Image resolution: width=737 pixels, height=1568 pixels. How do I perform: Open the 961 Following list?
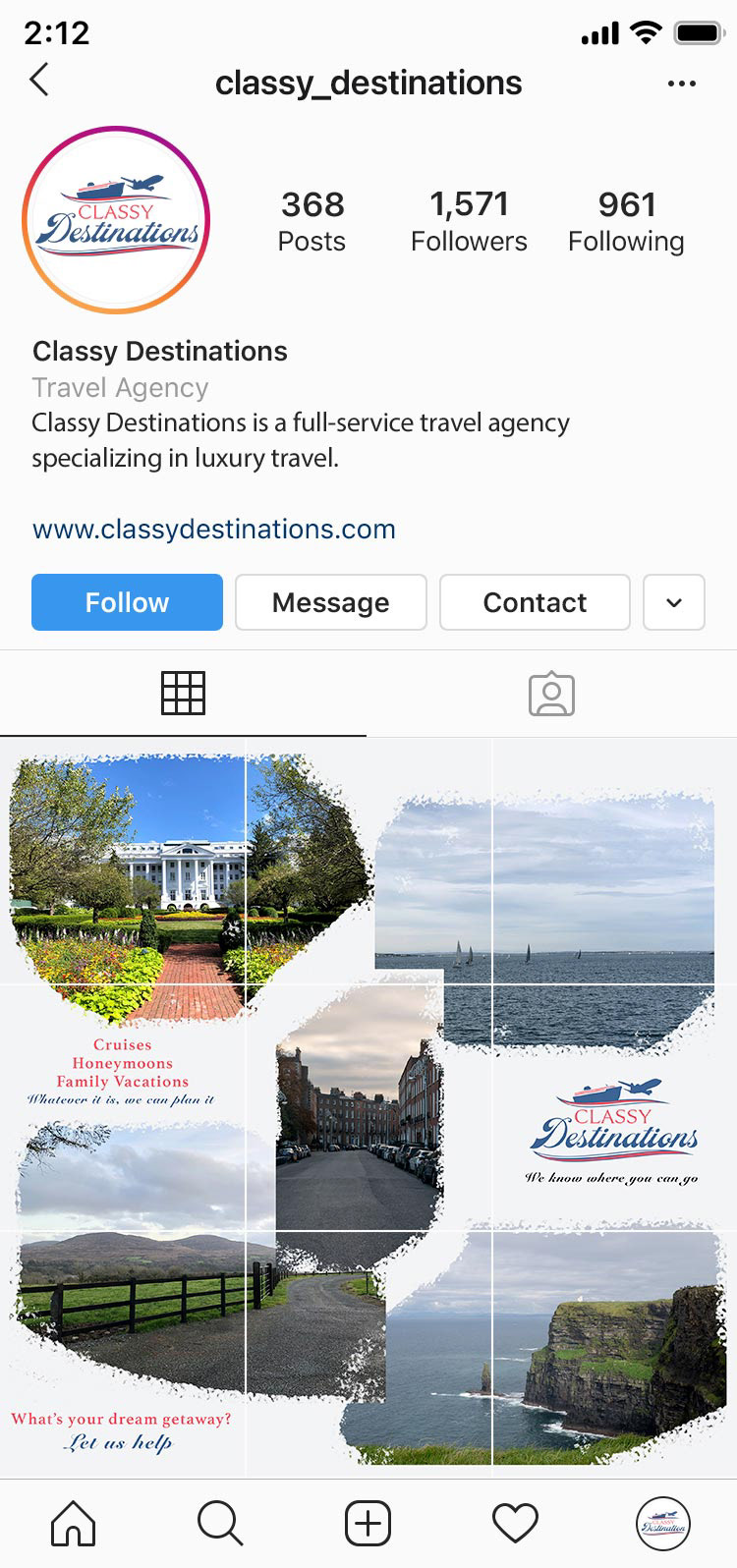pyautogui.click(x=626, y=221)
